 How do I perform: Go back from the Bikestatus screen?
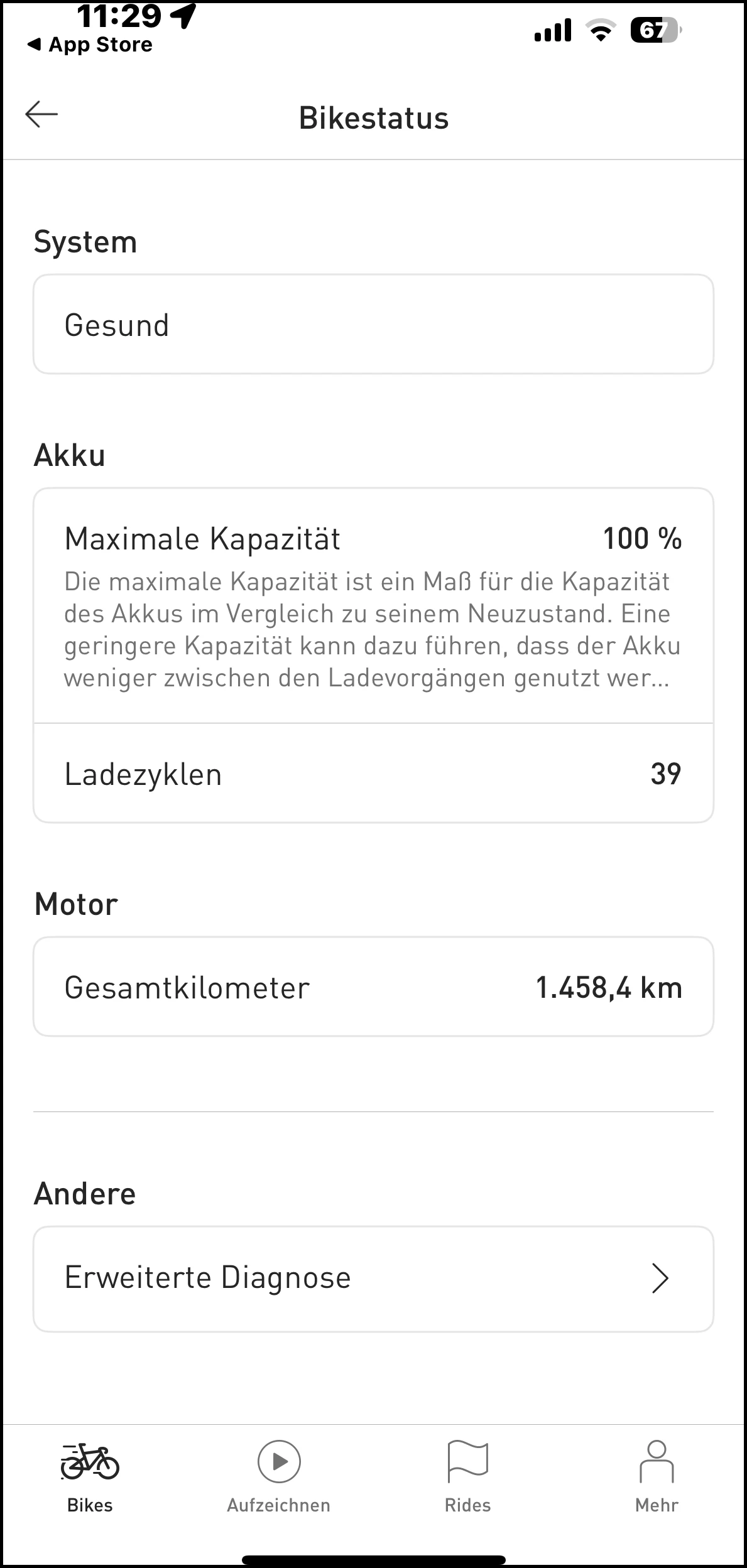(41, 114)
